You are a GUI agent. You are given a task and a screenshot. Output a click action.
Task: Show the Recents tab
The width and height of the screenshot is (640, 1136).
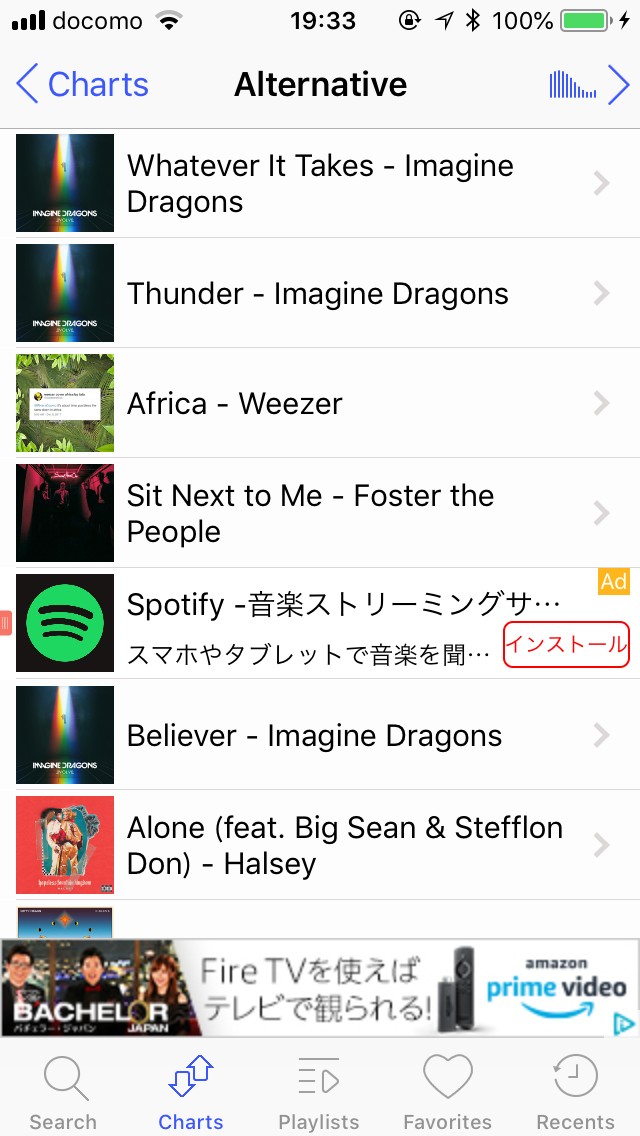[x=575, y=1092]
